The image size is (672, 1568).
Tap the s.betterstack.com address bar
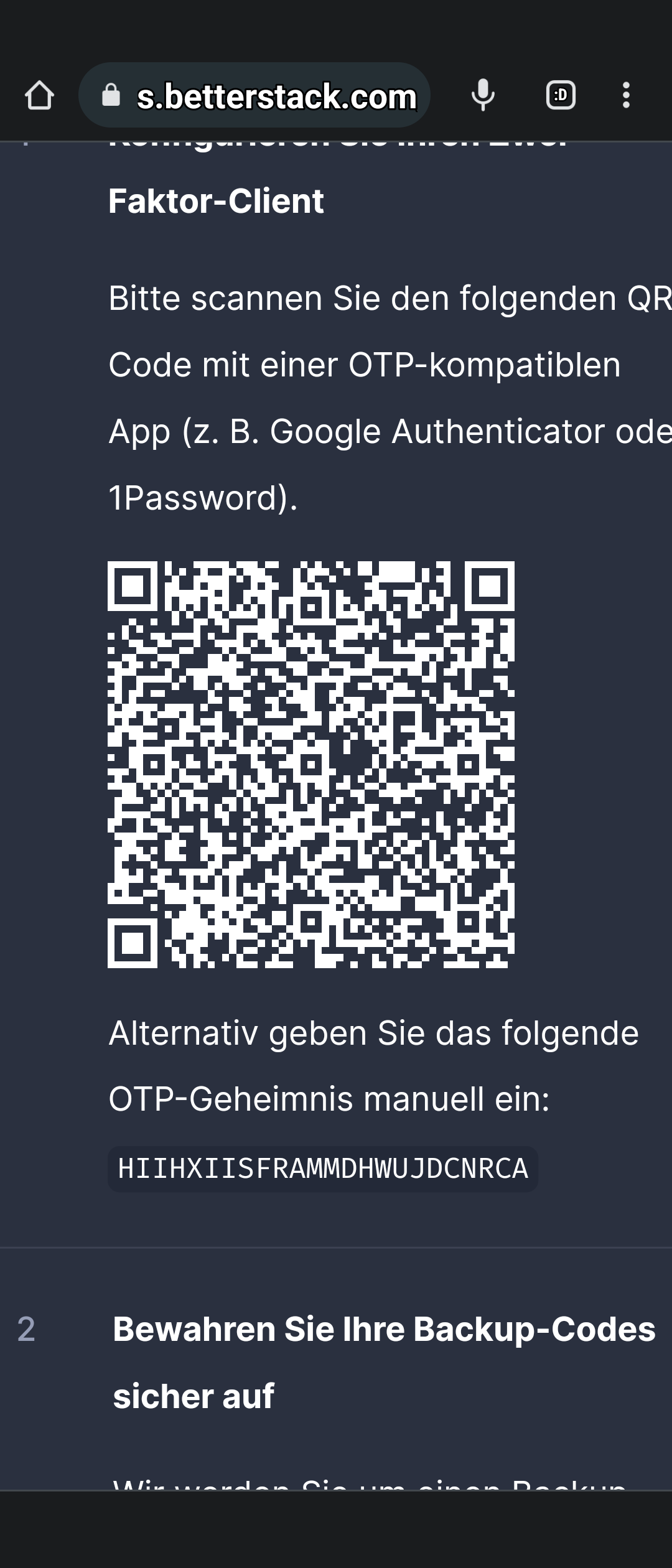click(254, 96)
